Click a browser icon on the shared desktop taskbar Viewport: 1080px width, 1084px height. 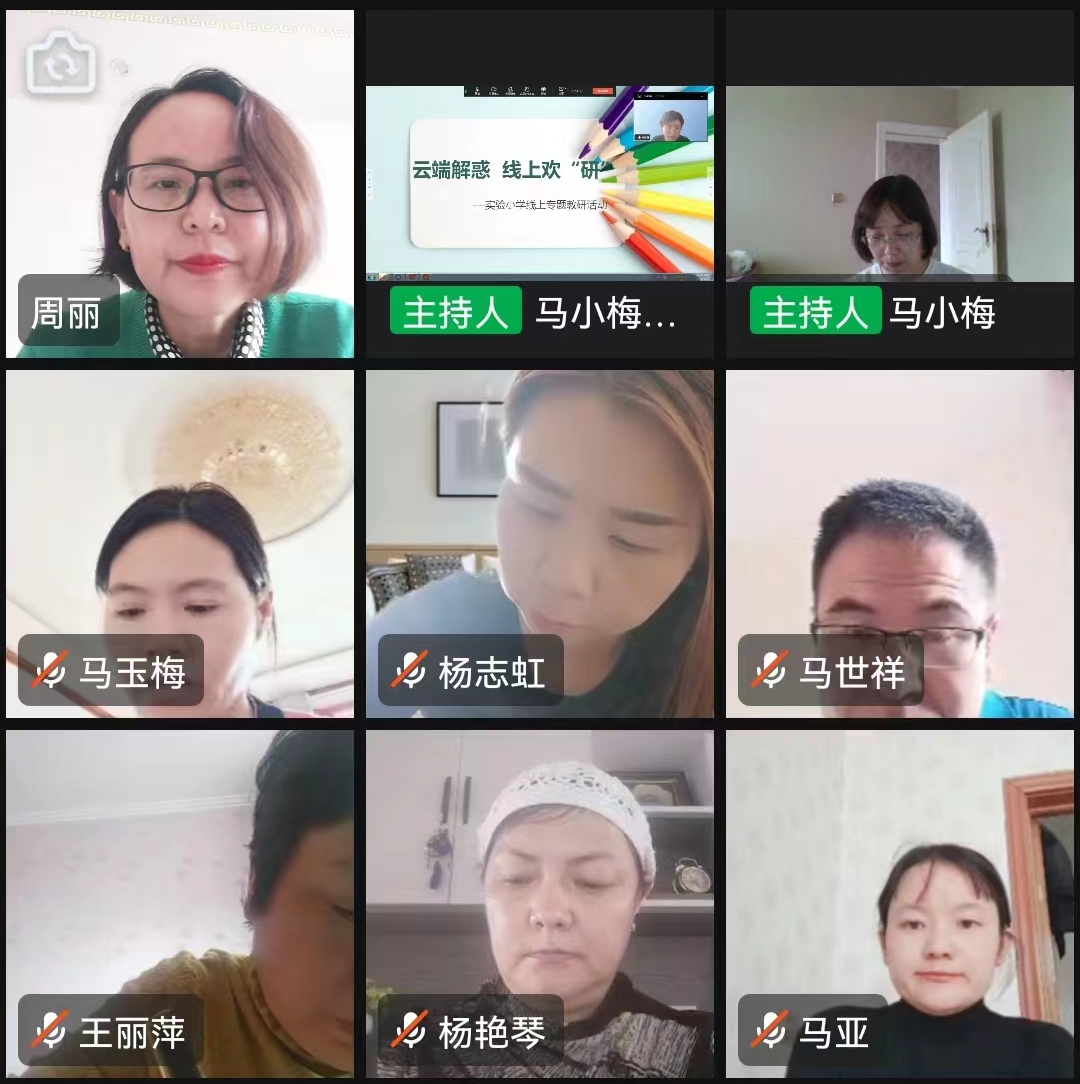coord(384,277)
